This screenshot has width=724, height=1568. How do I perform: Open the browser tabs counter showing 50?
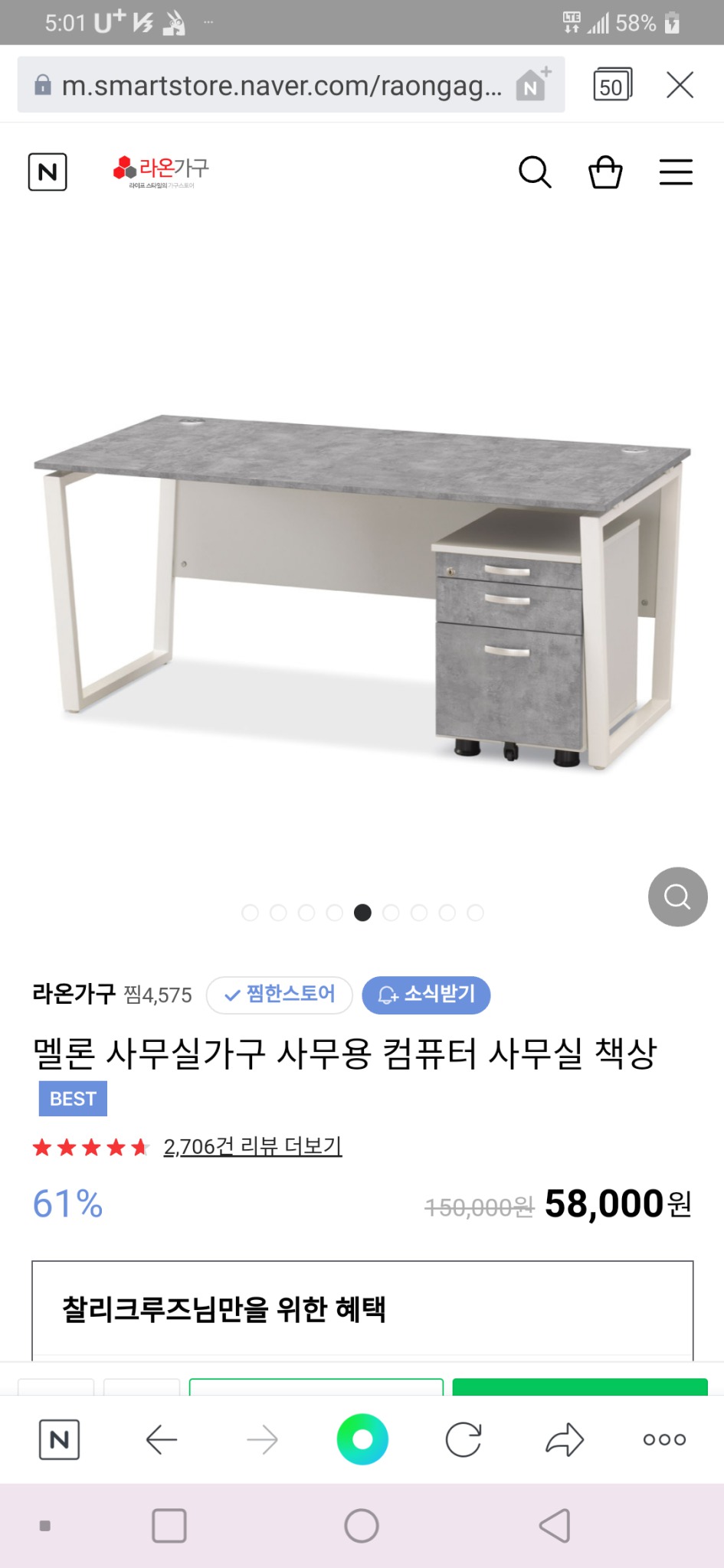click(611, 84)
